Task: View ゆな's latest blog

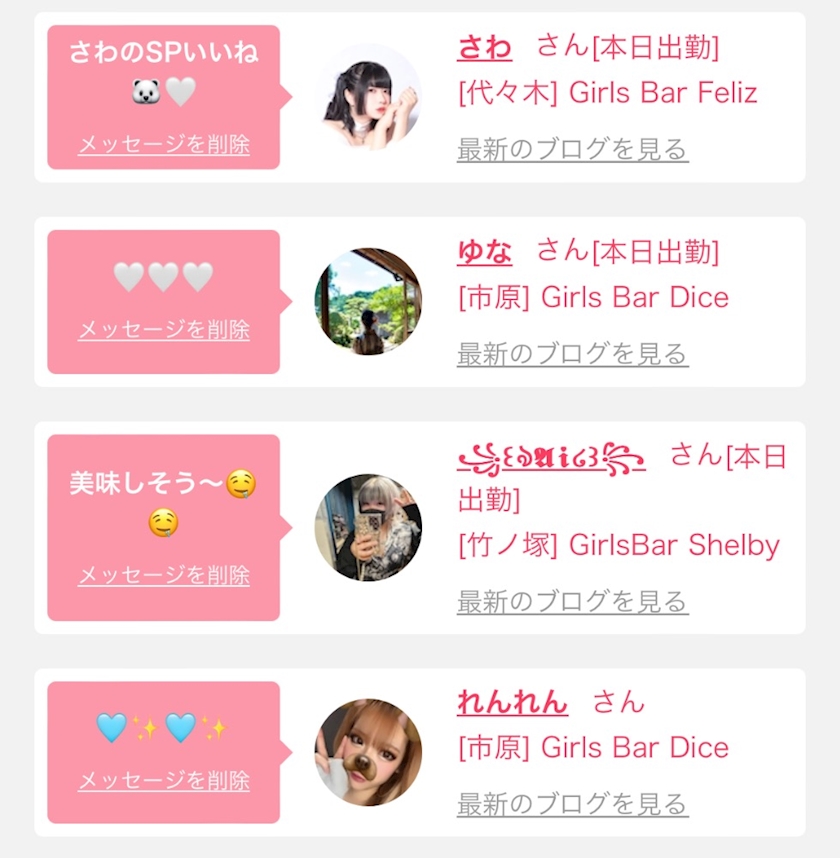Action: (x=572, y=354)
